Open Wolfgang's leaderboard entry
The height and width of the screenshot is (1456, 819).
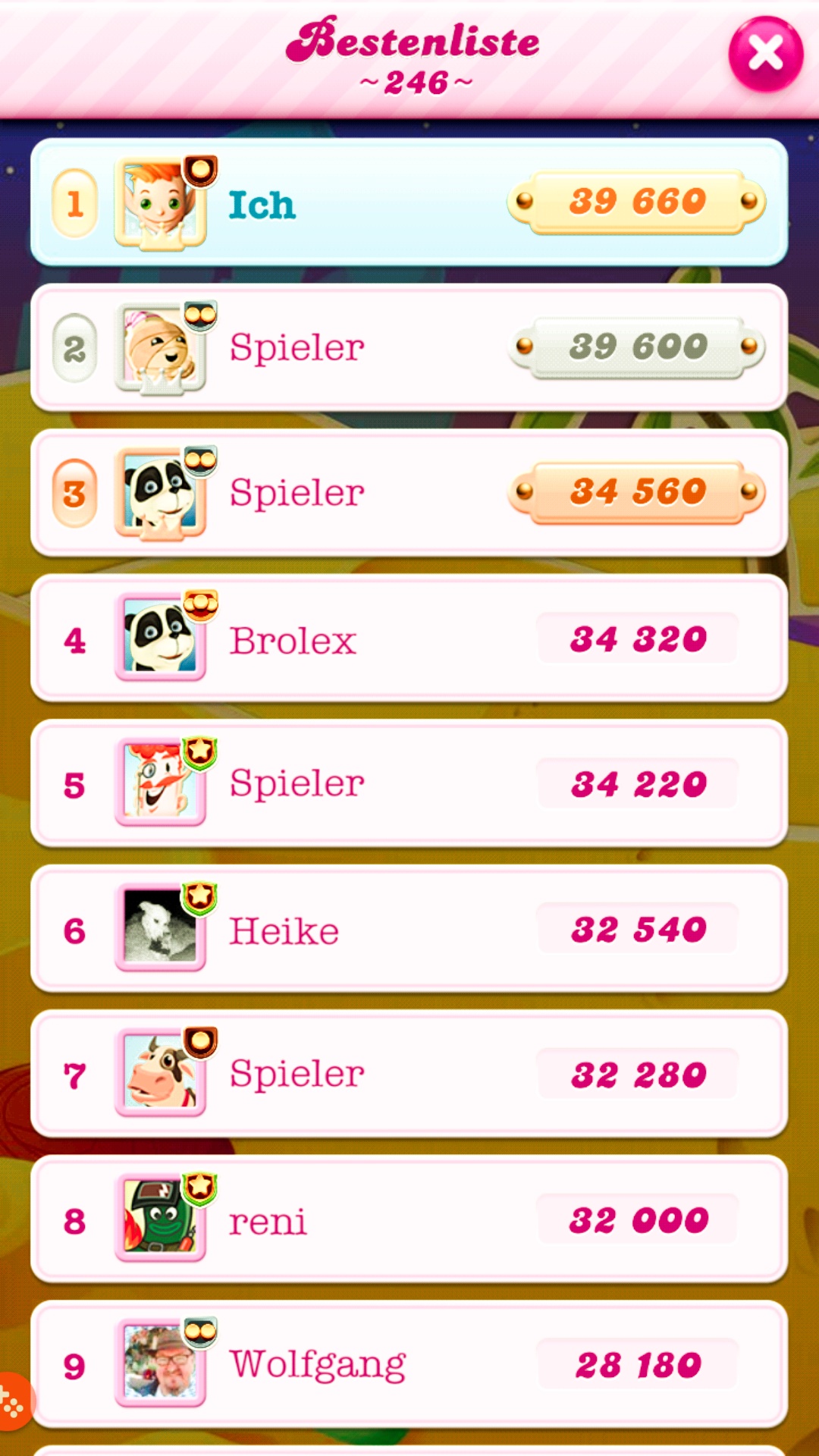[409, 1364]
